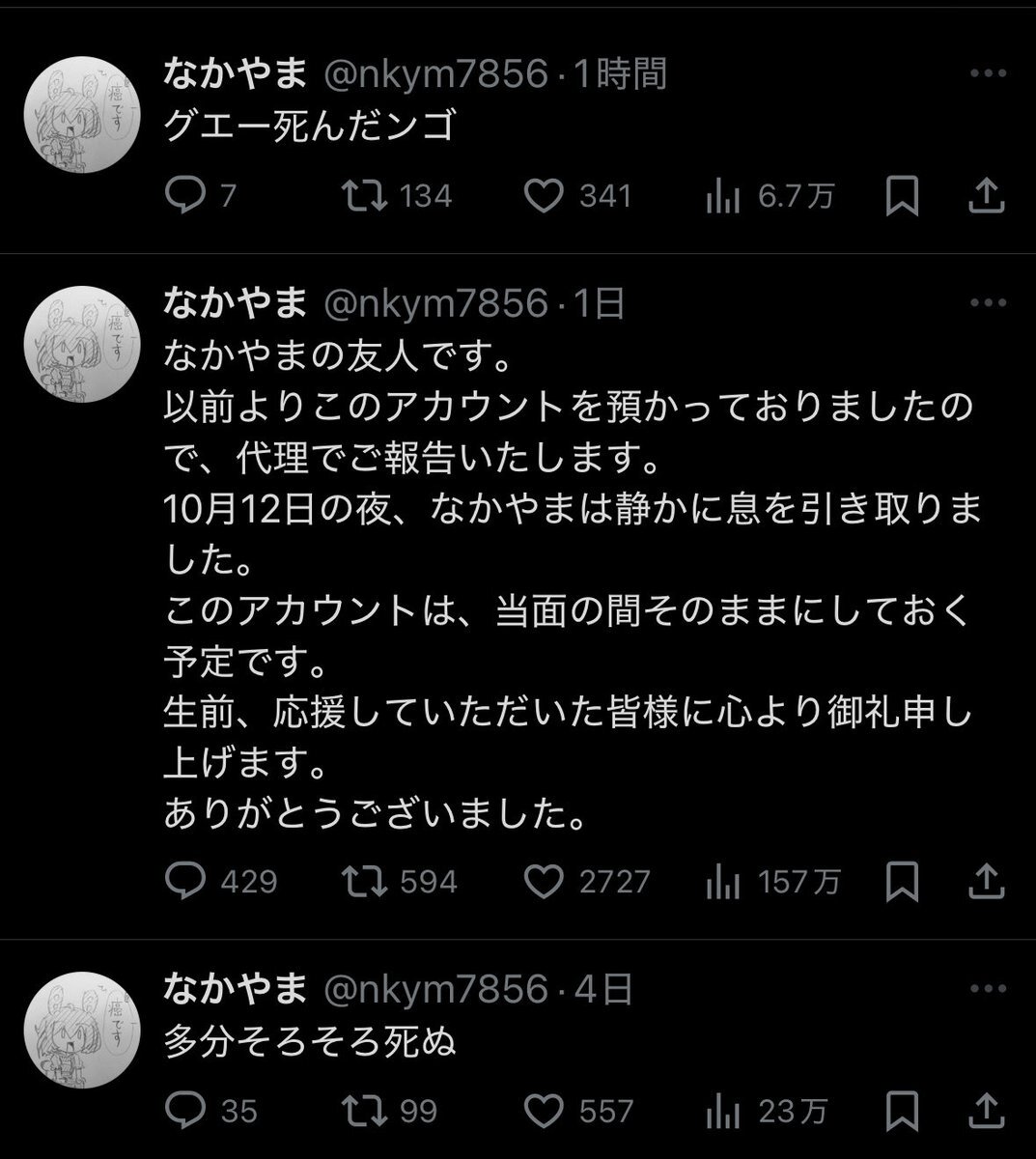Share the 多分そろそろ死ぬ tweet

pos(986,1110)
